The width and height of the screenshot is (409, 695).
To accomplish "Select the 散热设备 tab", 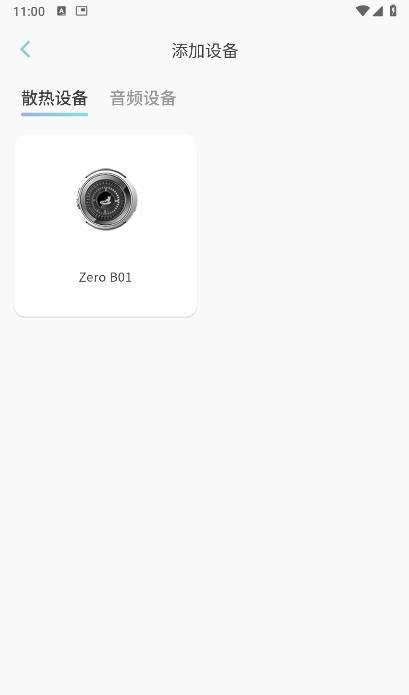I will tap(55, 98).
